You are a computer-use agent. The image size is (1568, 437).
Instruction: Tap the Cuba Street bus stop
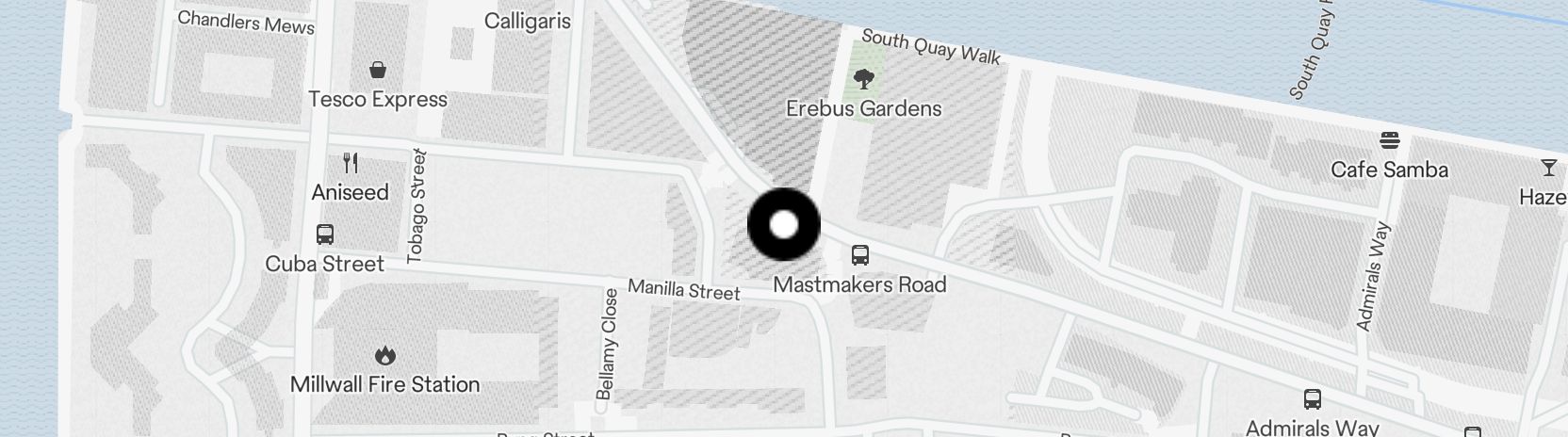pyautogui.click(x=325, y=235)
